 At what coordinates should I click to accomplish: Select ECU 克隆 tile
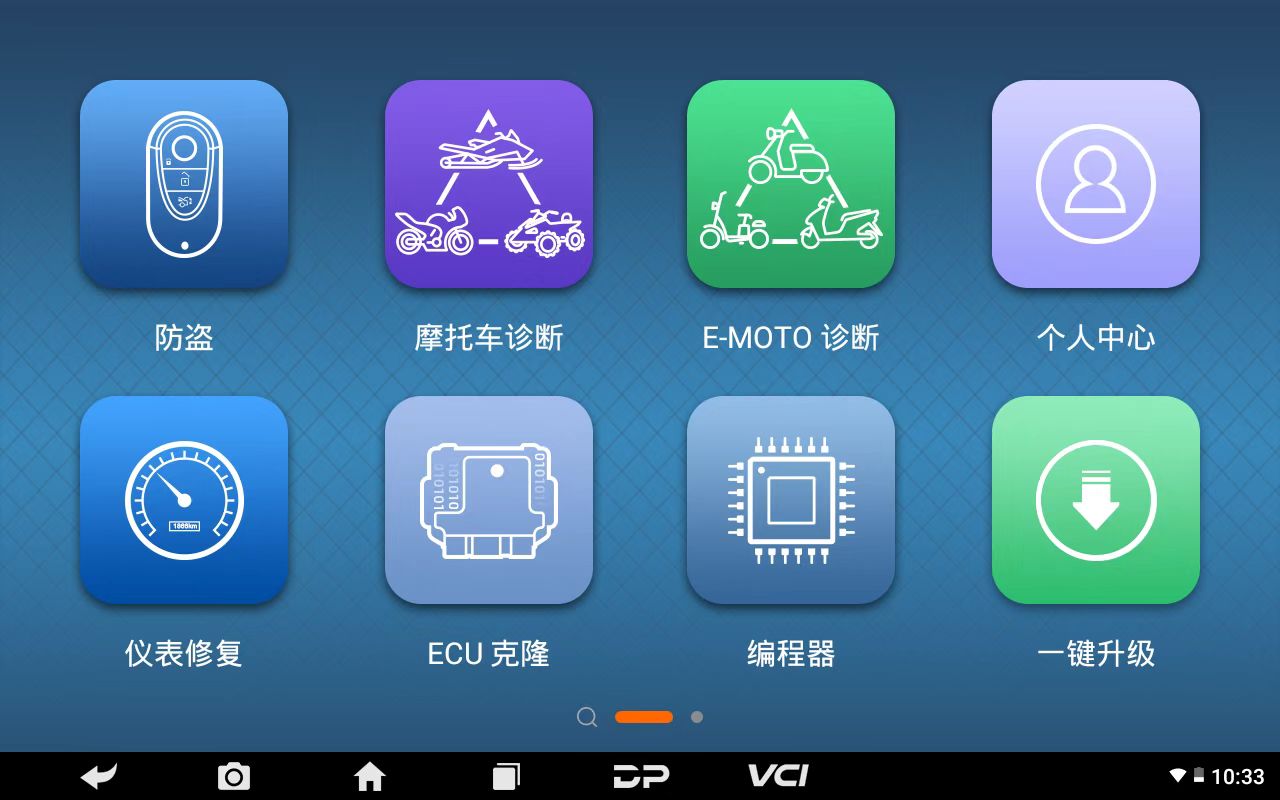[489, 500]
